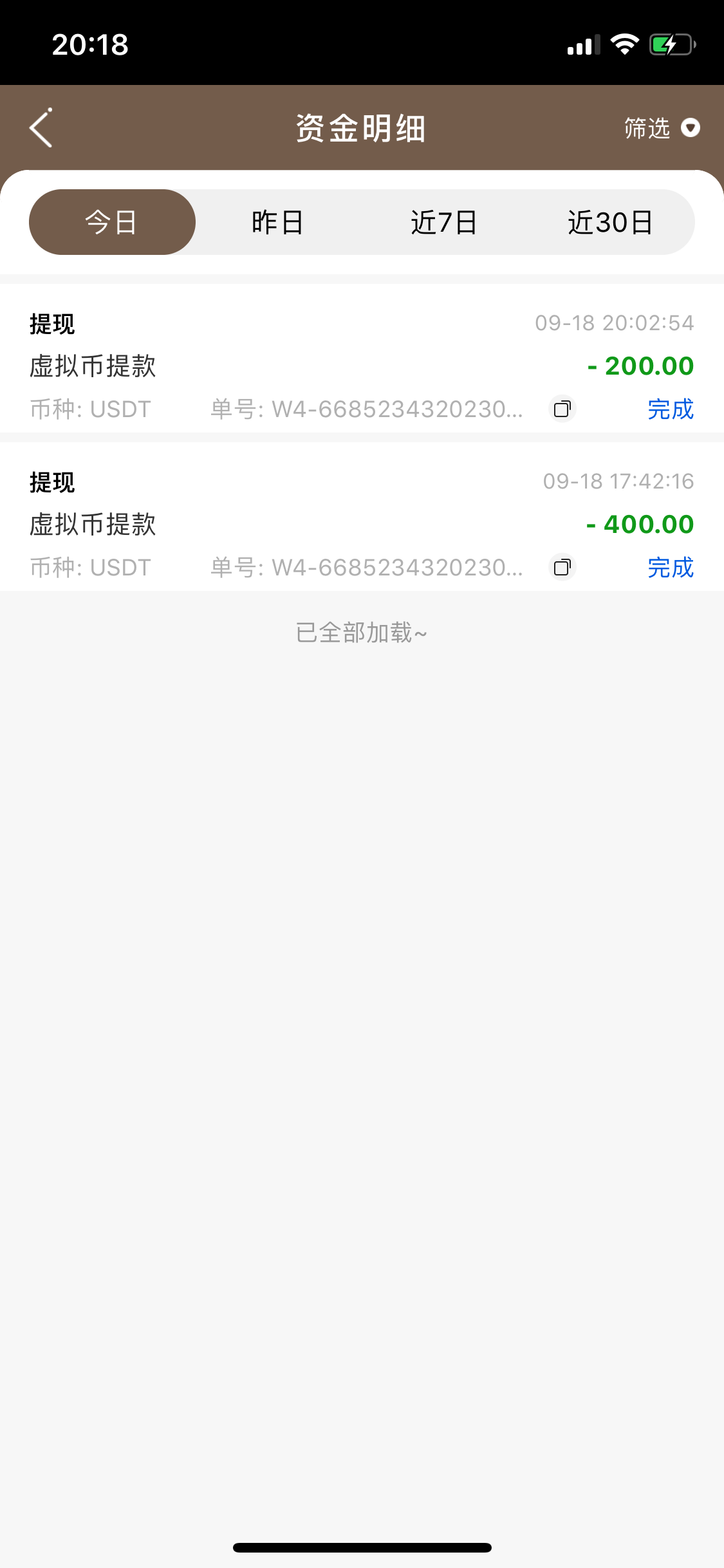Toggle to yesterday's records view
This screenshot has height=1568, width=724.
coord(277,221)
